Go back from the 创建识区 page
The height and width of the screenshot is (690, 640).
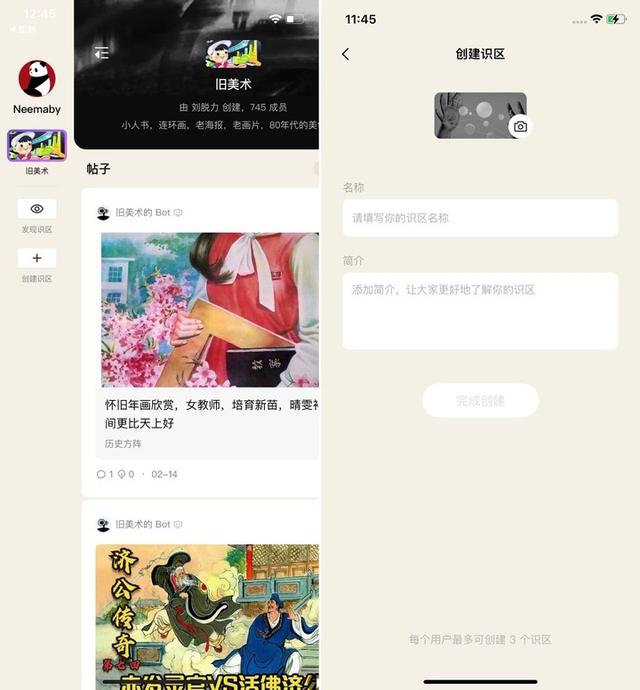pos(346,54)
